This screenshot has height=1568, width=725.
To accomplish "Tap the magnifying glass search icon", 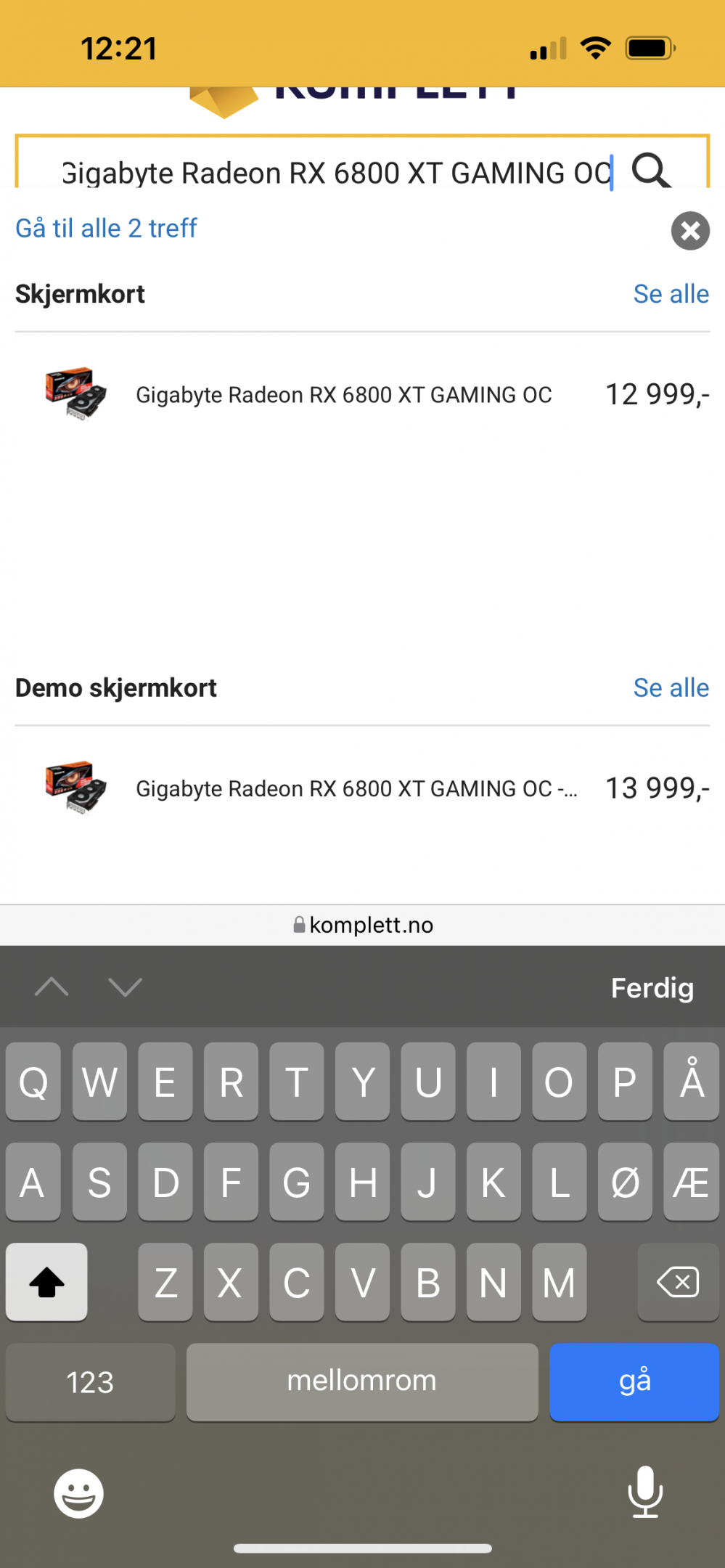I will (x=651, y=171).
